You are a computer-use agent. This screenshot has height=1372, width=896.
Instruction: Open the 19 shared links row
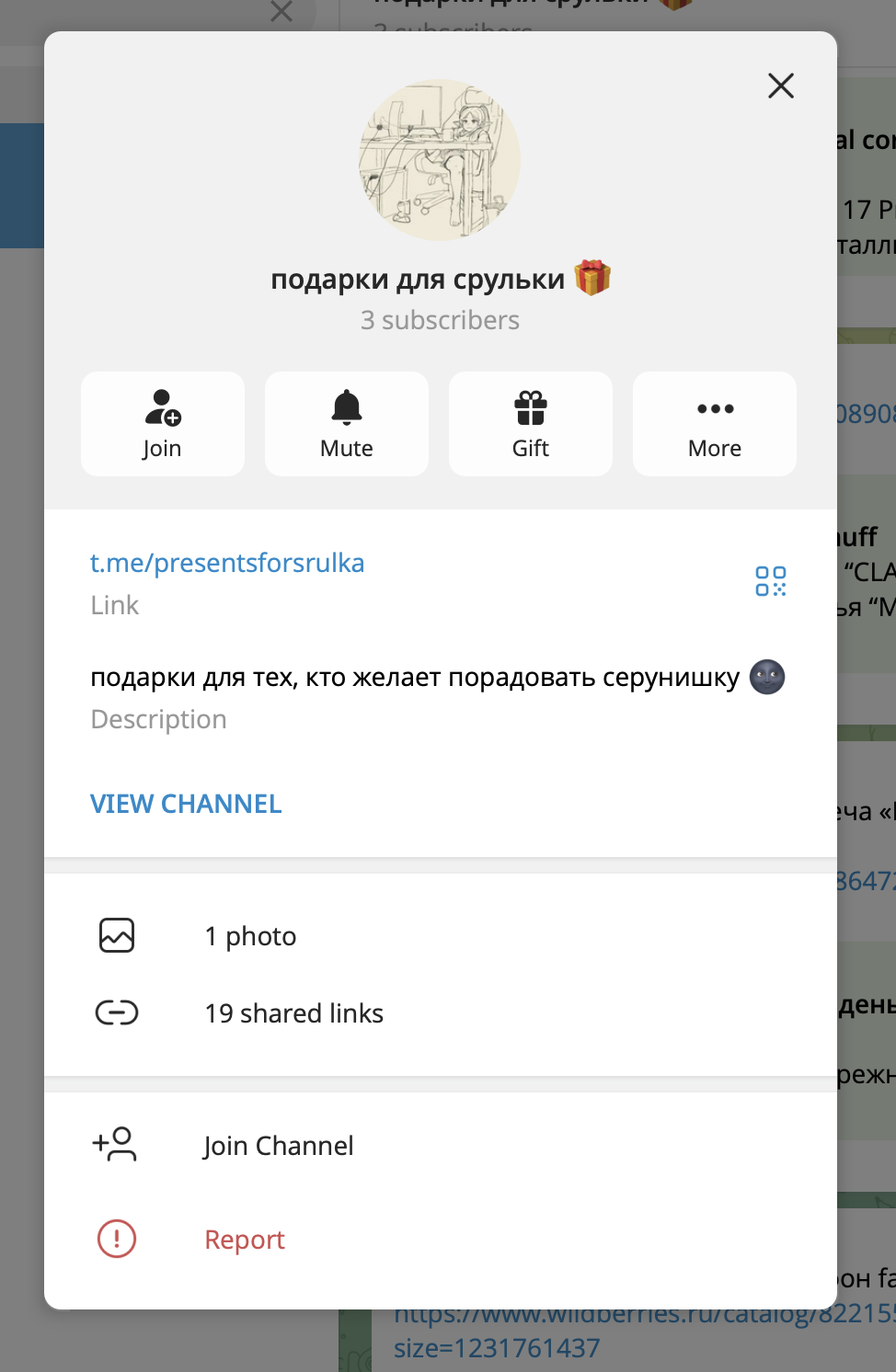[x=441, y=1013]
